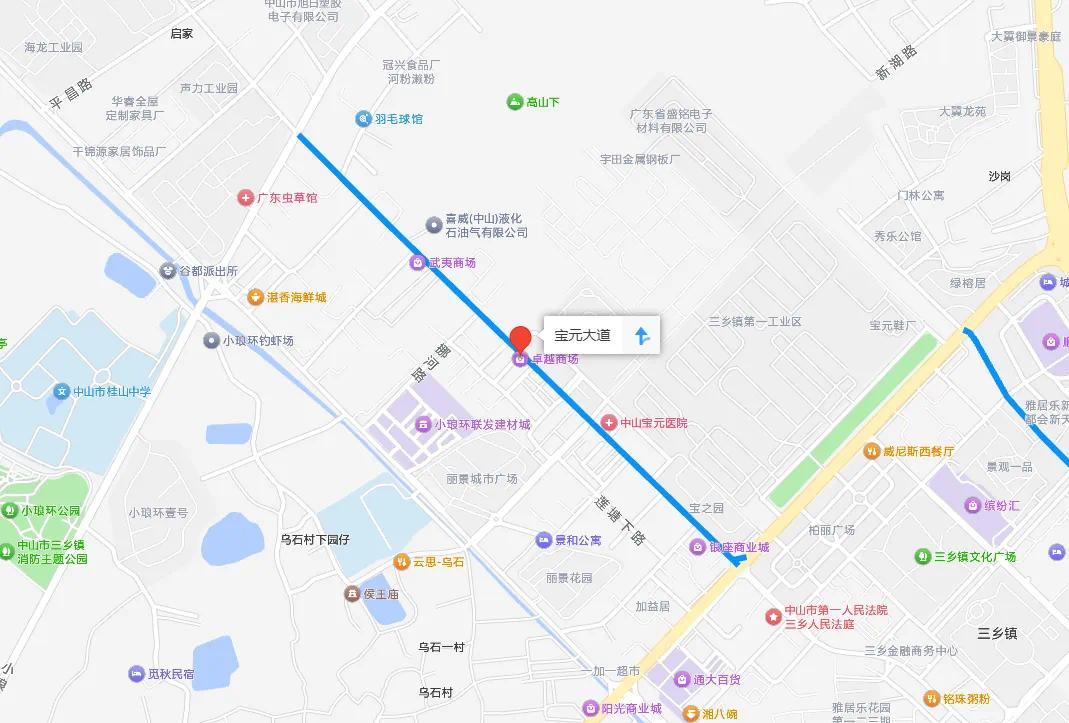Screen dimensions: 1069x723
Task: Open the 三乡镇文化广场 marker
Action: 923,556
